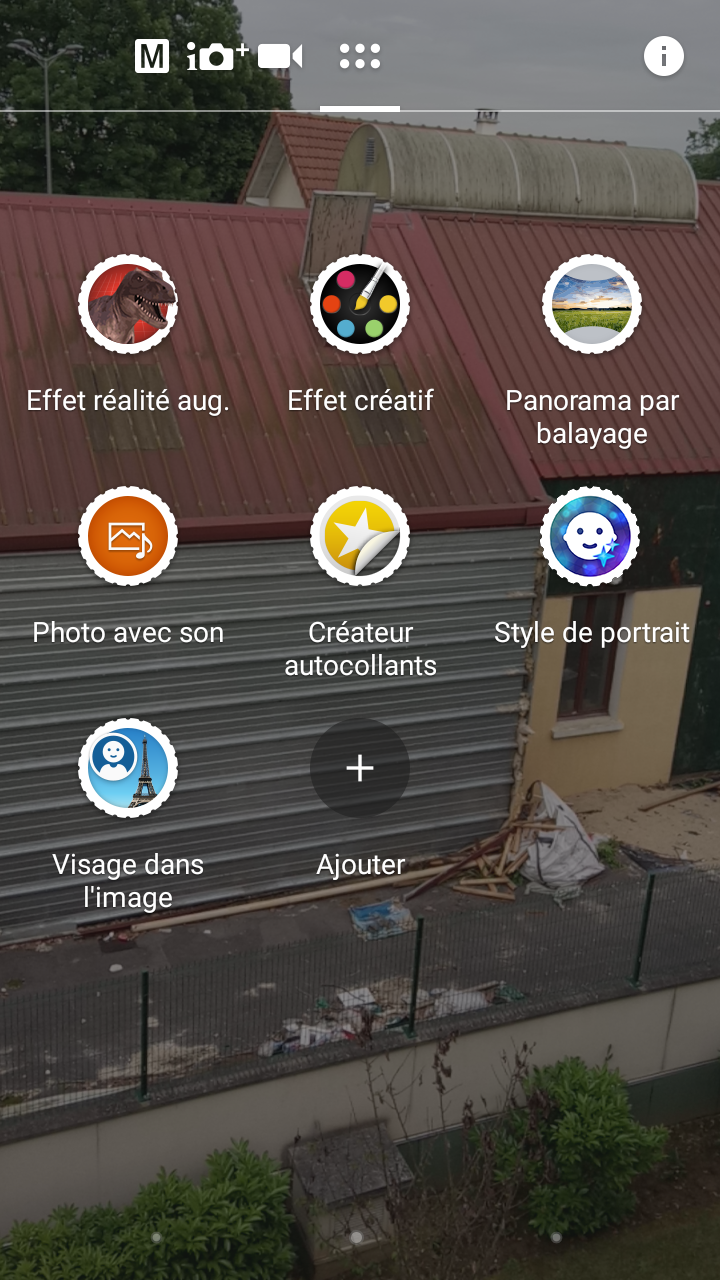Launch Créateur autocollants
This screenshot has height=1280, width=720.
[x=360, y=537]
